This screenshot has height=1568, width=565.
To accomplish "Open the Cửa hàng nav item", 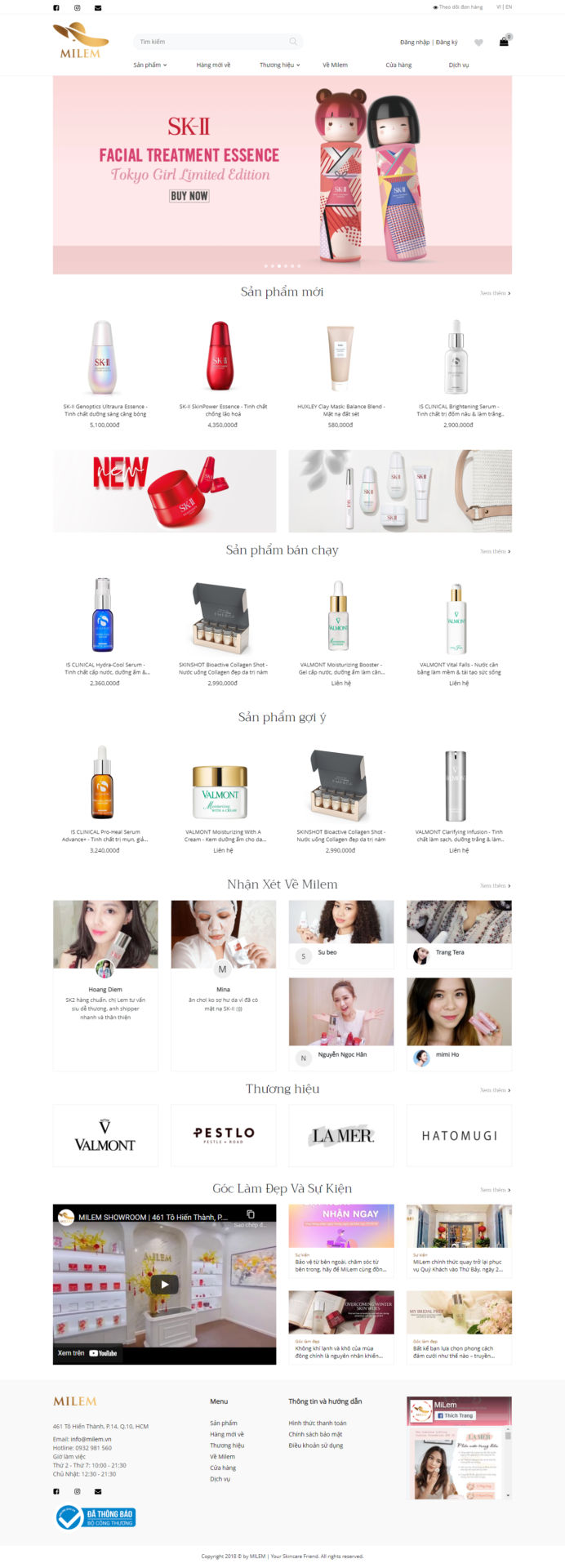I will 398,65.
